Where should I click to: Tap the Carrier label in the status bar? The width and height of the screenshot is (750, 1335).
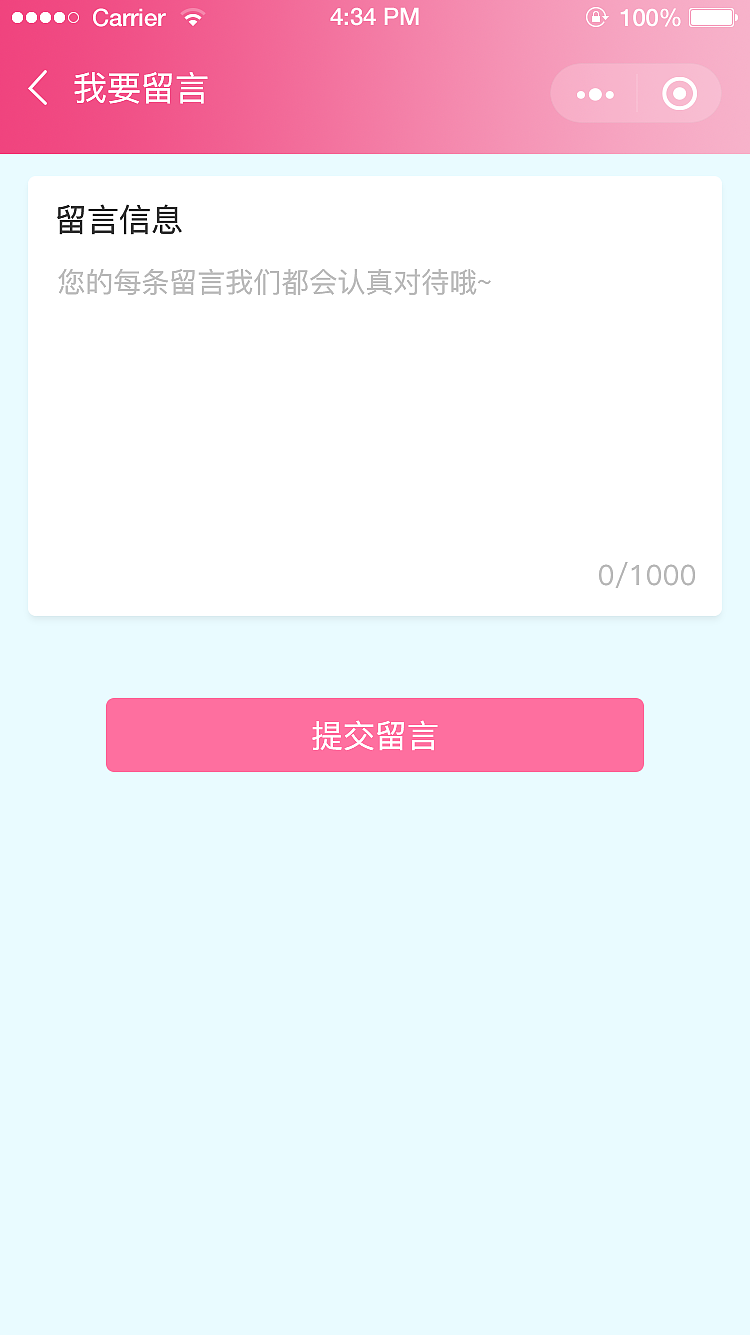pyautogui.click(x=127, y=16)
